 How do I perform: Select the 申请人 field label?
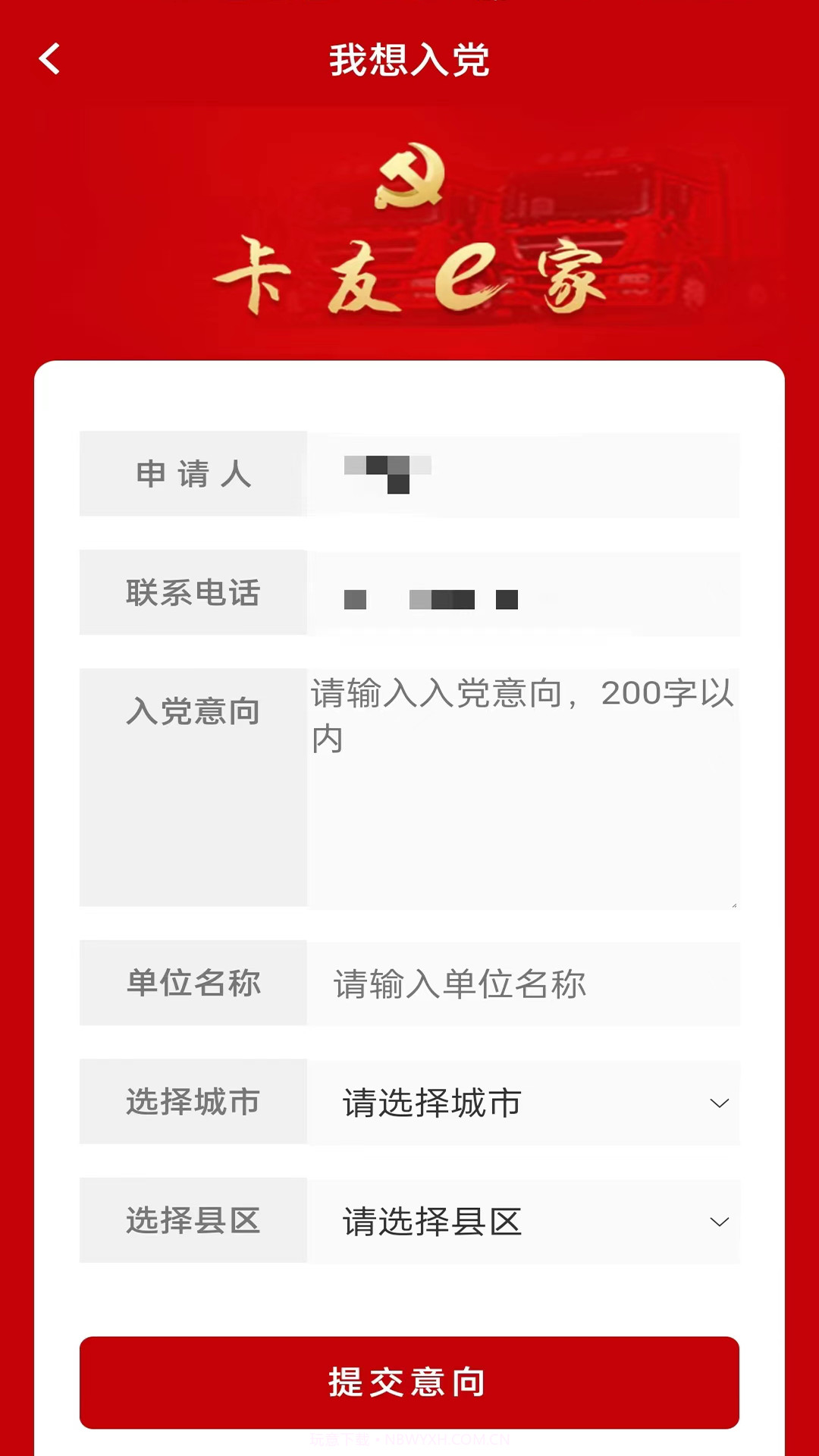[194, 475]
